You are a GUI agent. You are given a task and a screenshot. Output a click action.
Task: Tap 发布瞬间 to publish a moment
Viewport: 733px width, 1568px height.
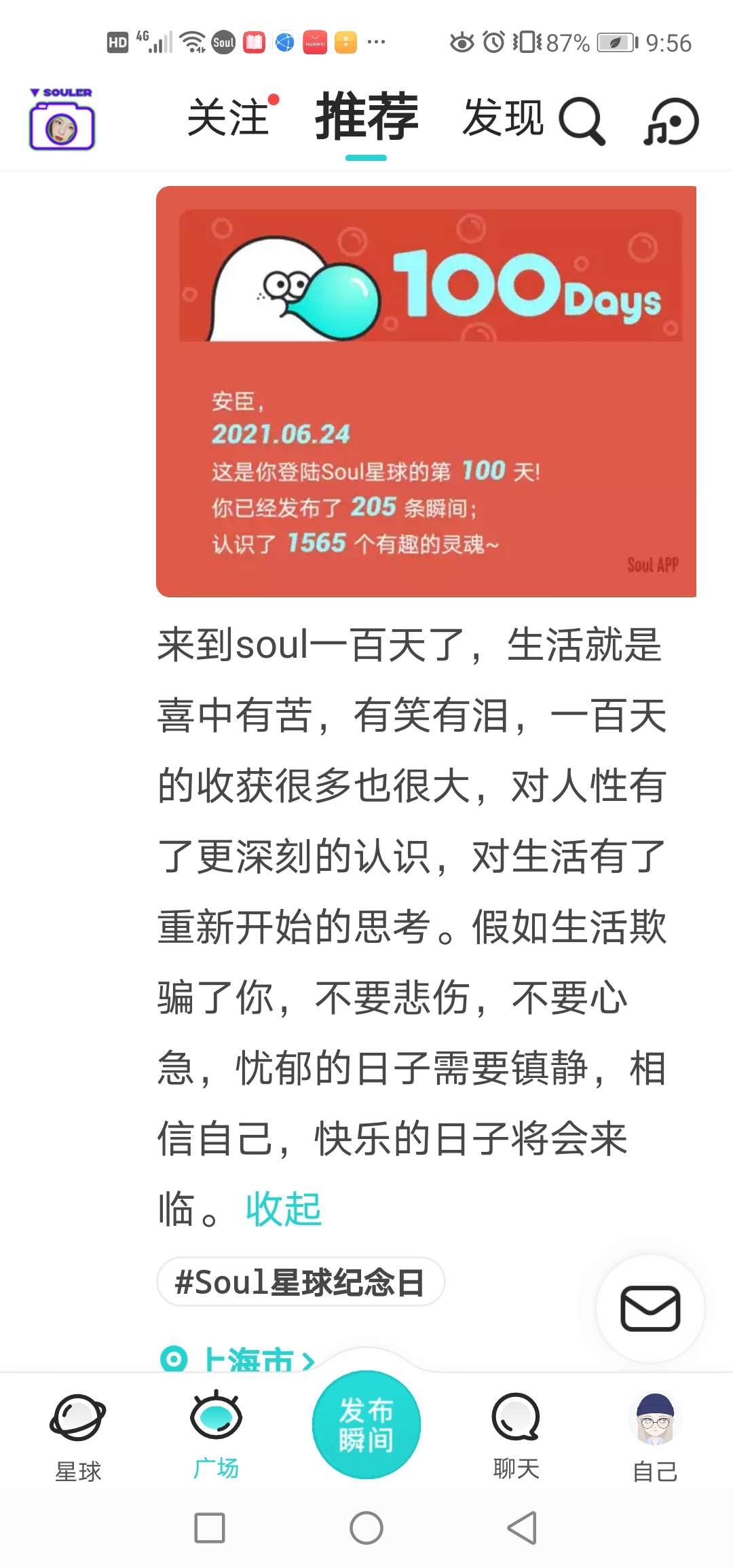pyautogui.click(x=366, y=1425)
